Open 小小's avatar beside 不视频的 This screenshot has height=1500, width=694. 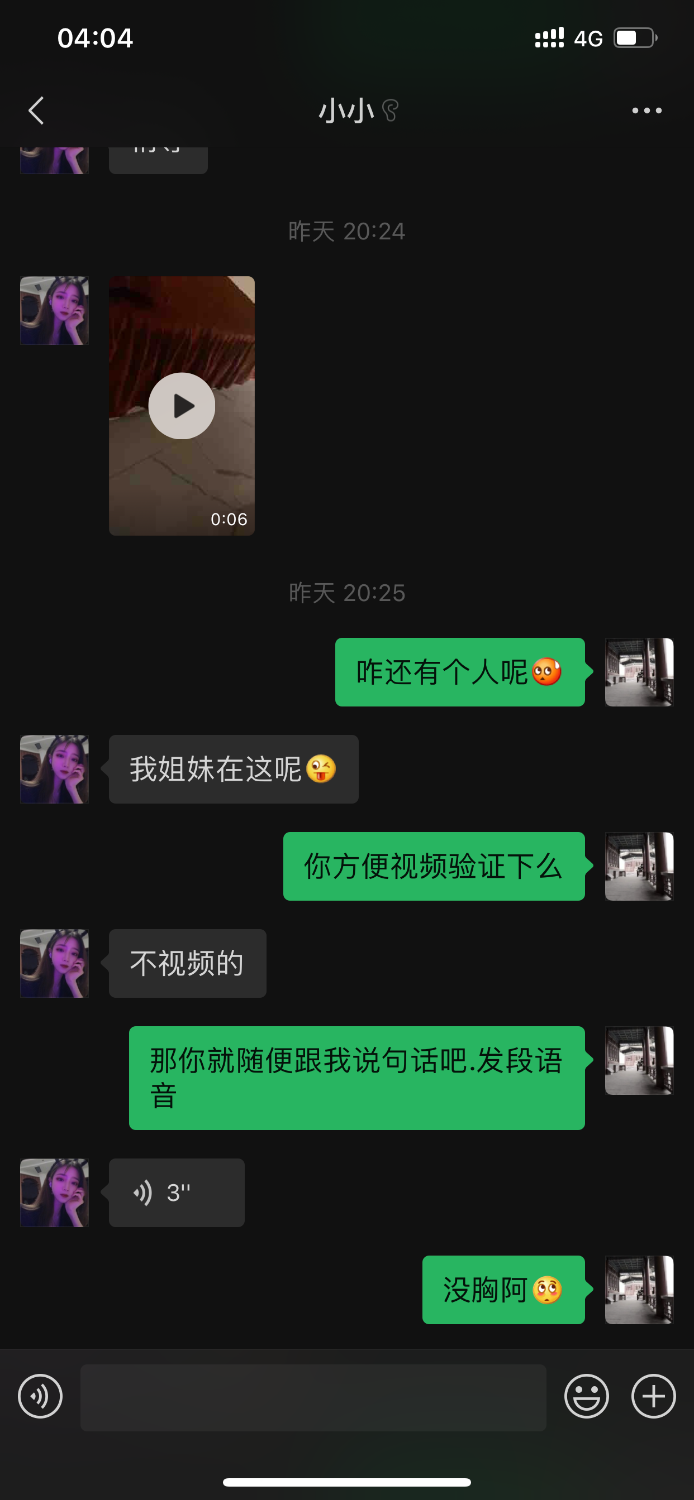tap(55, 964)
